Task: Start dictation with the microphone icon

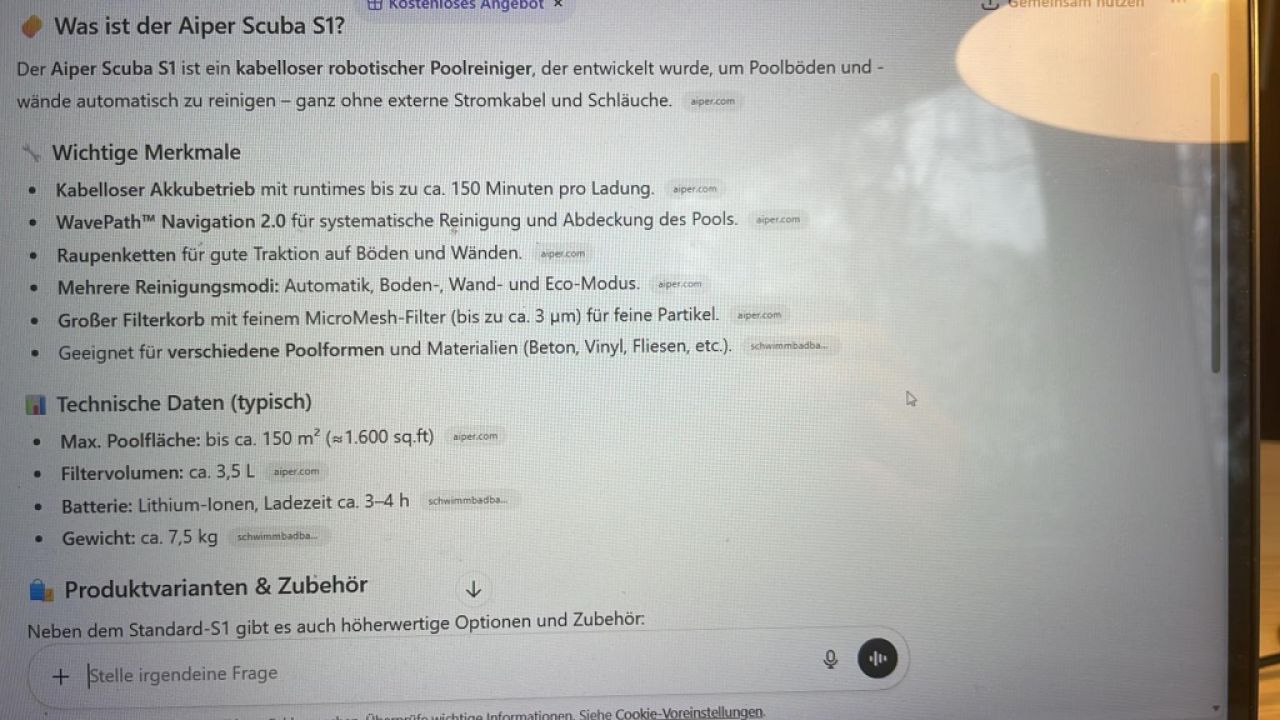Action: tap(830, 659)
